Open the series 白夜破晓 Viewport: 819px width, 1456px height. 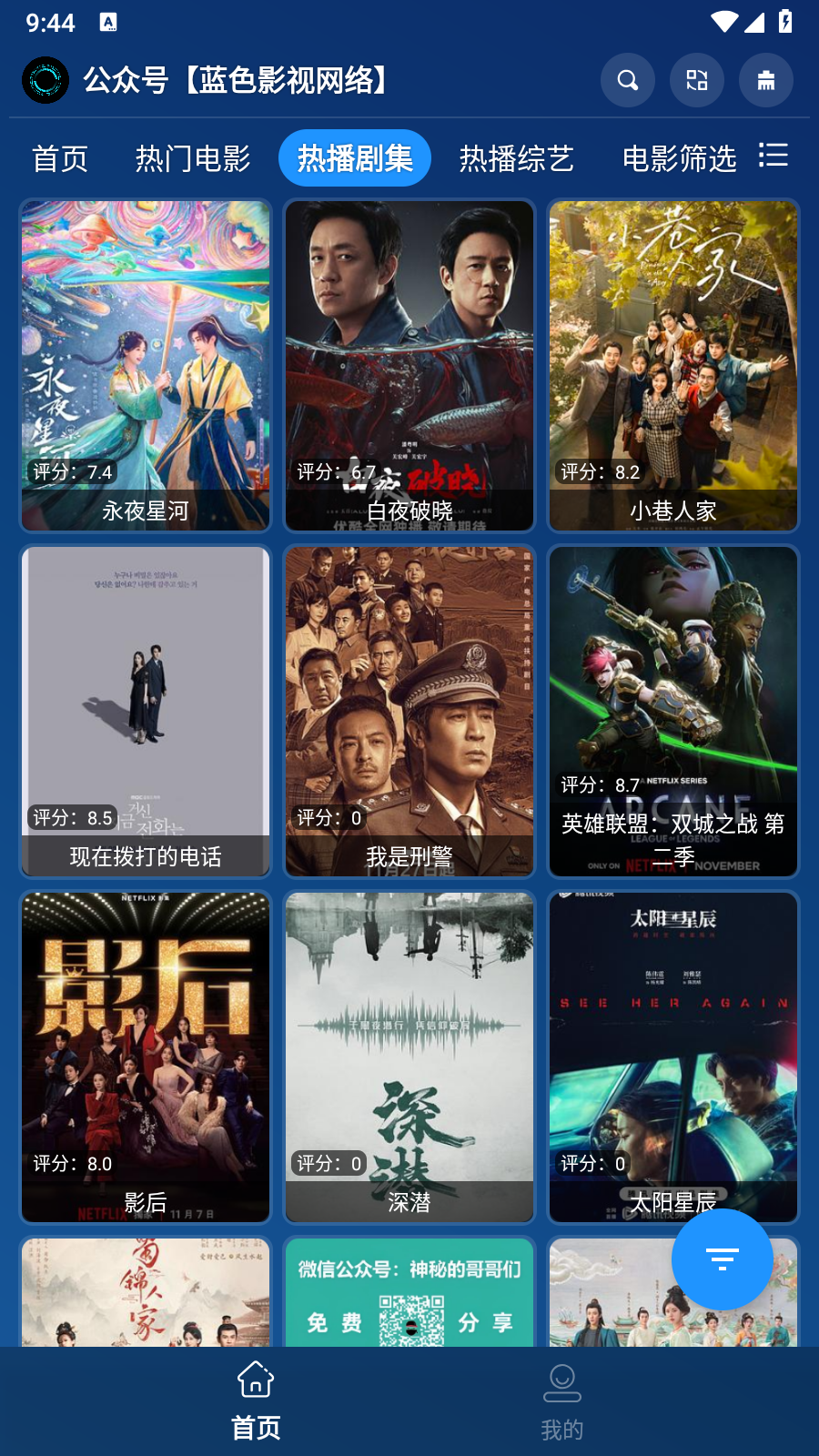409,365
